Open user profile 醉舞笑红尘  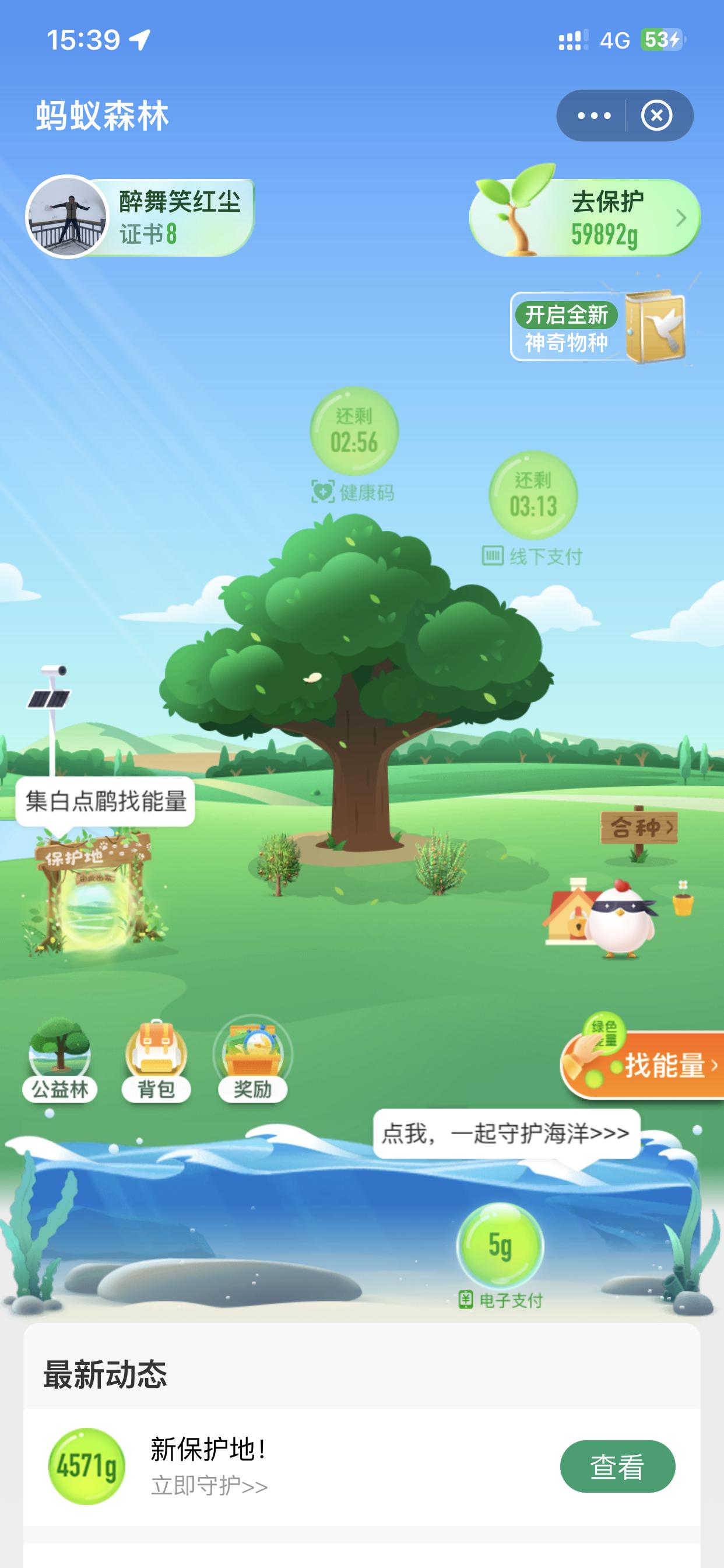pyautogui.click(x=69, y=216)
